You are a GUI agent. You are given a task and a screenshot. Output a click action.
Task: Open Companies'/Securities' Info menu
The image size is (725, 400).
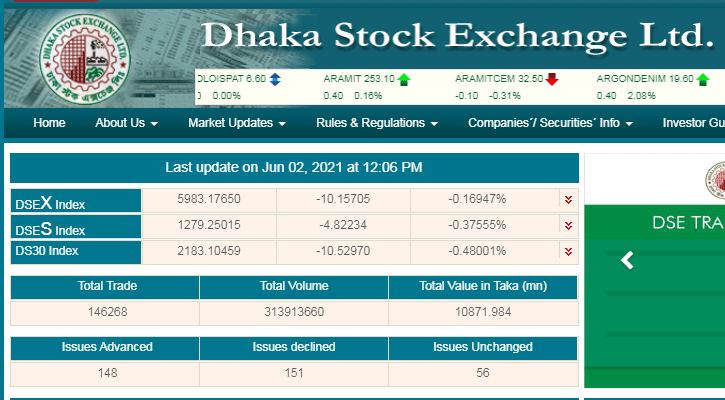pyautogui.click(x=550, y=123)
